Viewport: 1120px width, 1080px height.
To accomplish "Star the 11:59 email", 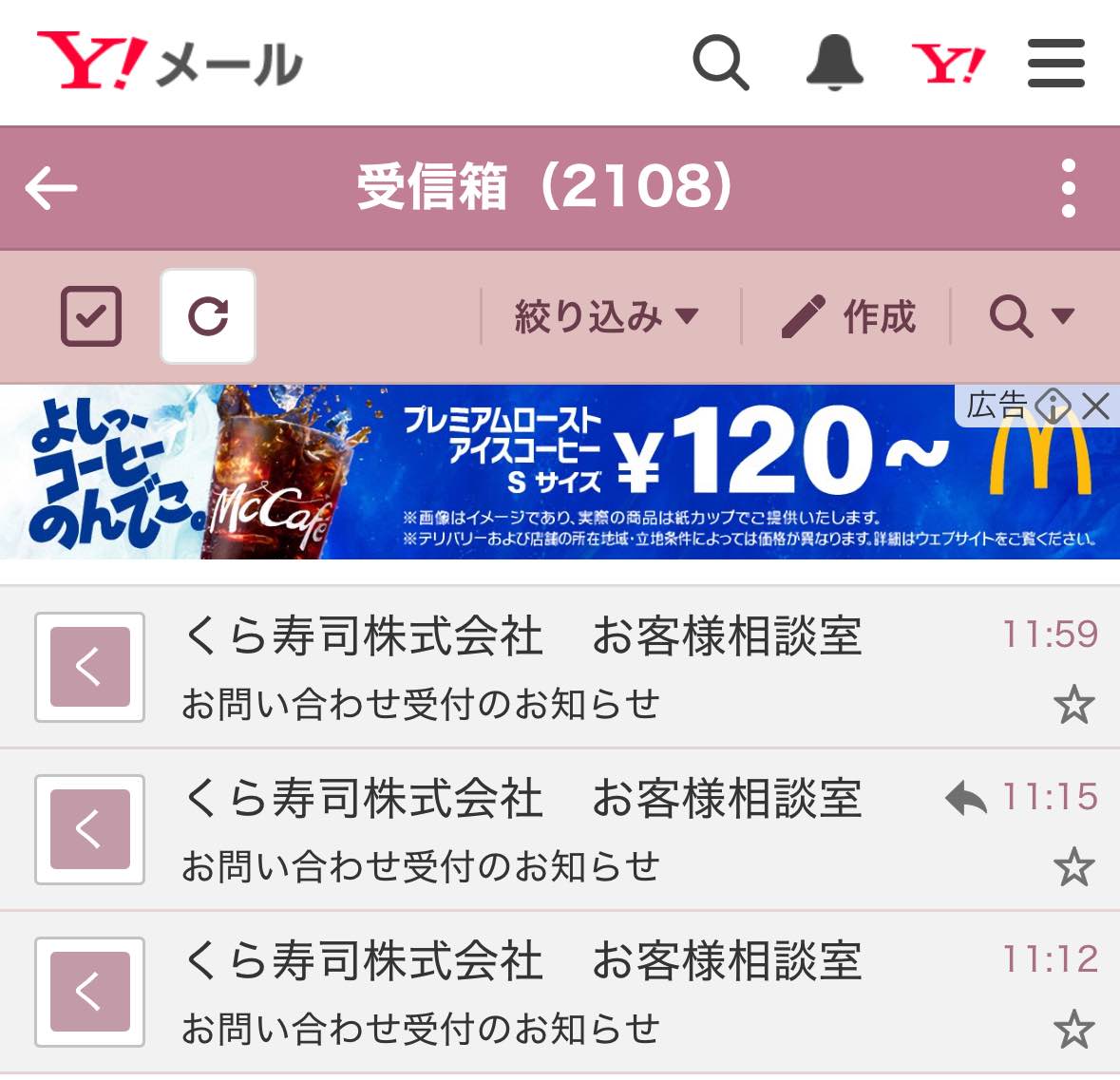I will pyautogui.click(x=1073, y=705).
